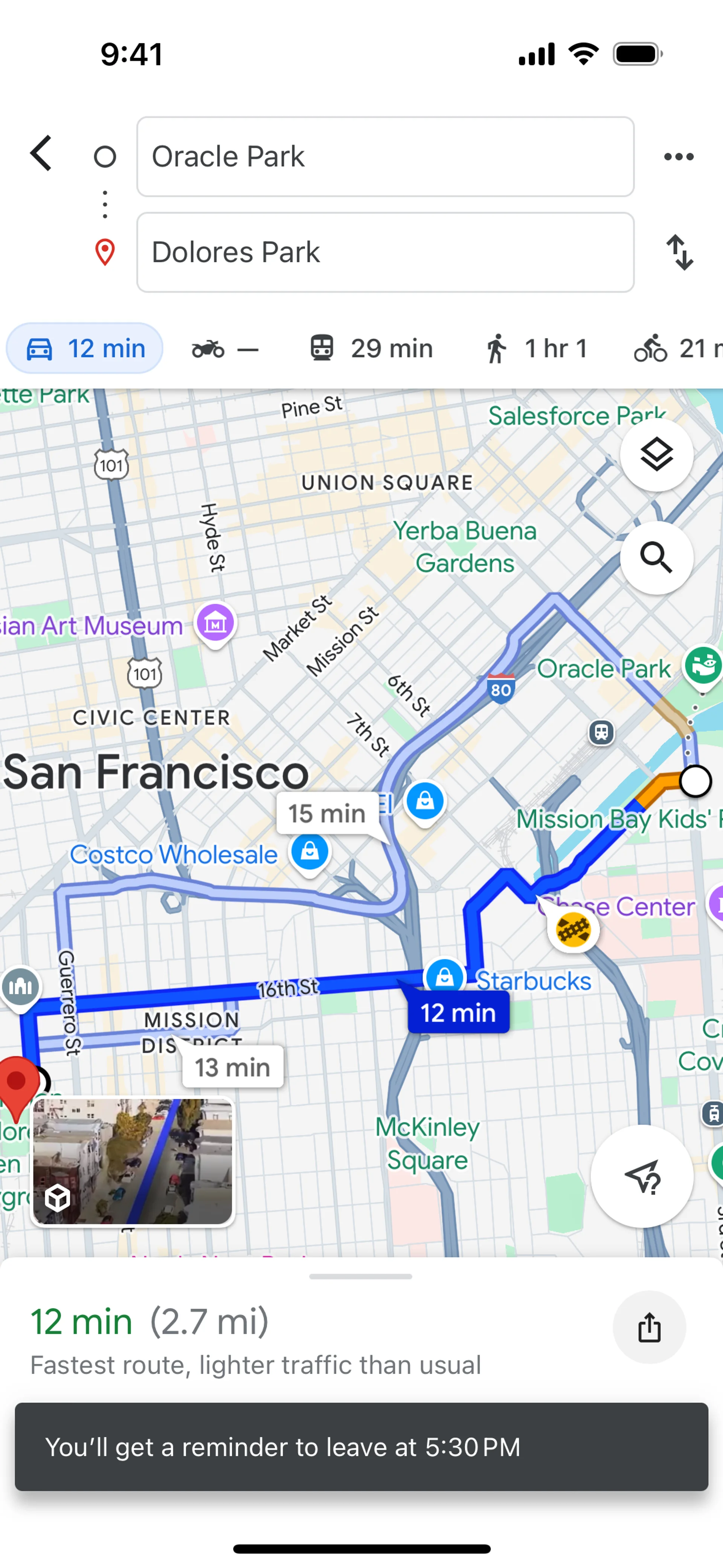Select the driving 12 min mode
The height and width of the screenshot is (1568, 723).
pos(85,348)
